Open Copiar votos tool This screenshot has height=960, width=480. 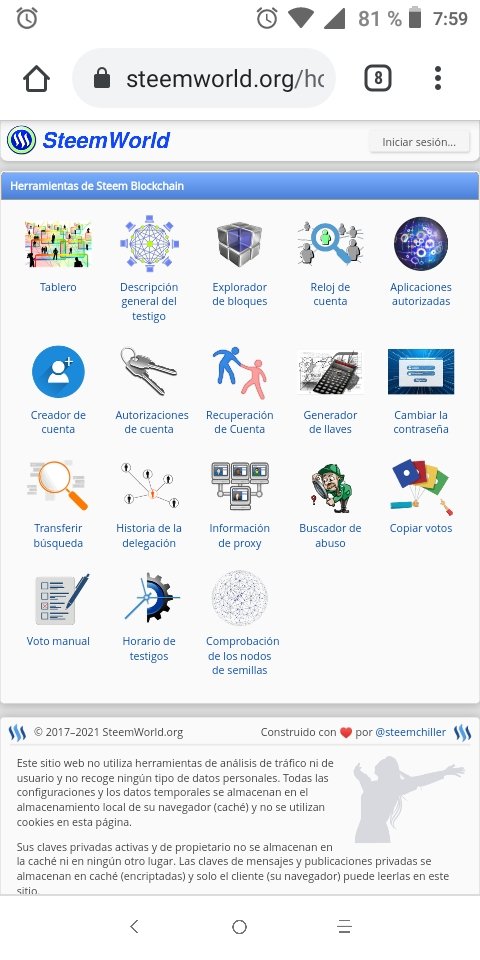coord(421,497)
